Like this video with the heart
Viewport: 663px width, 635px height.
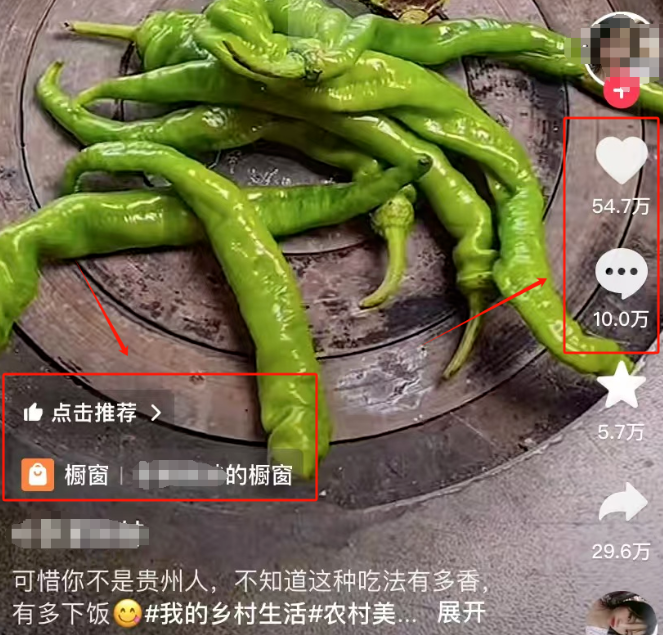621,160
